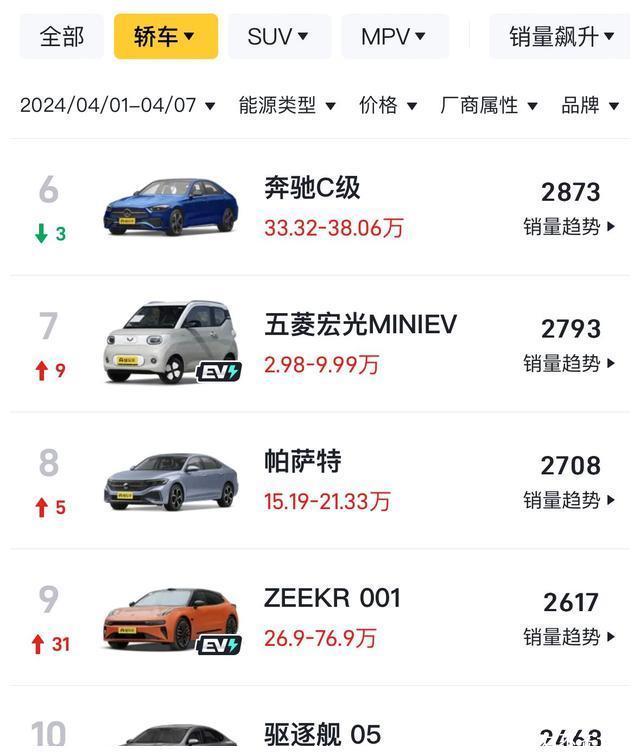Select the 全部 category tab
The image size is (640, 756).
(61, 37)
